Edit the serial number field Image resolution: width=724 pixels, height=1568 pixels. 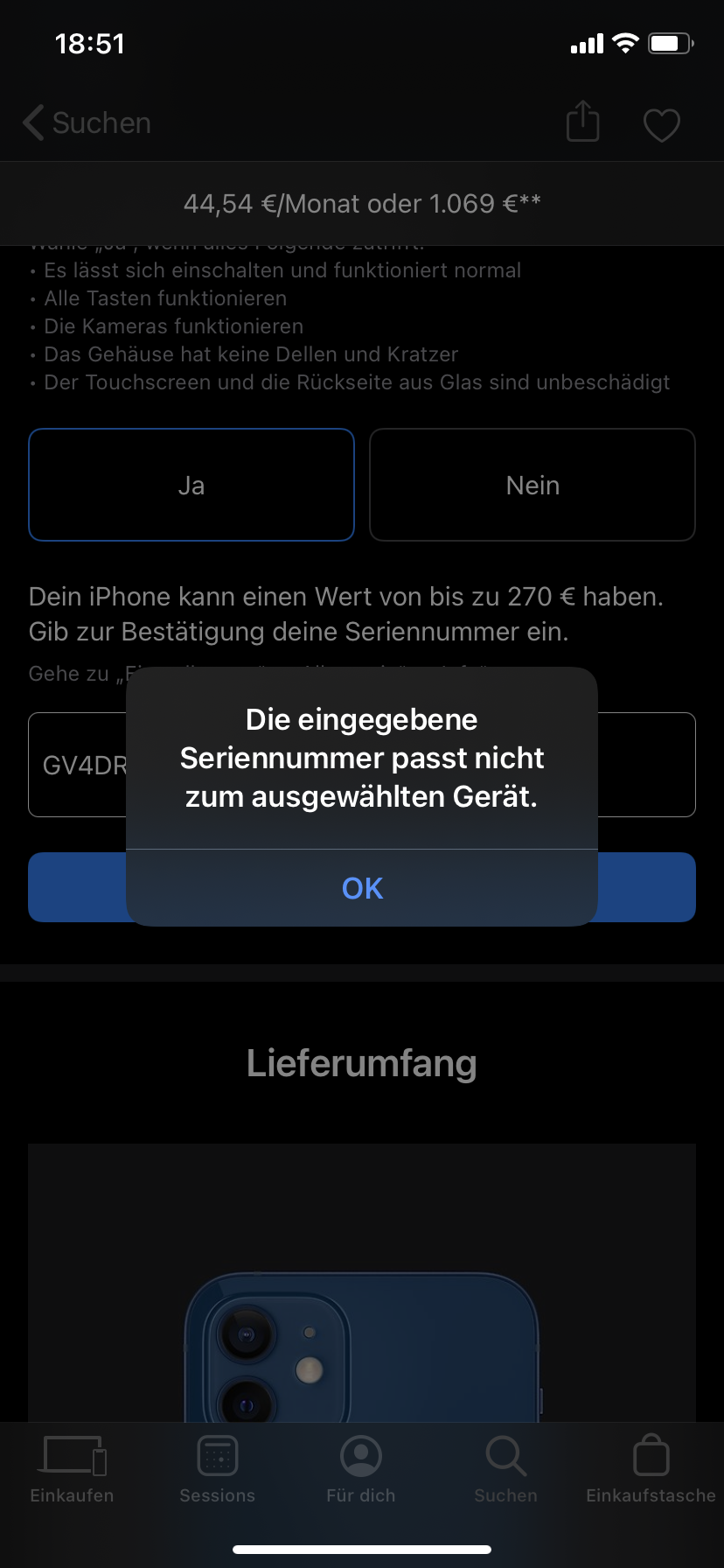pos(79,765)
